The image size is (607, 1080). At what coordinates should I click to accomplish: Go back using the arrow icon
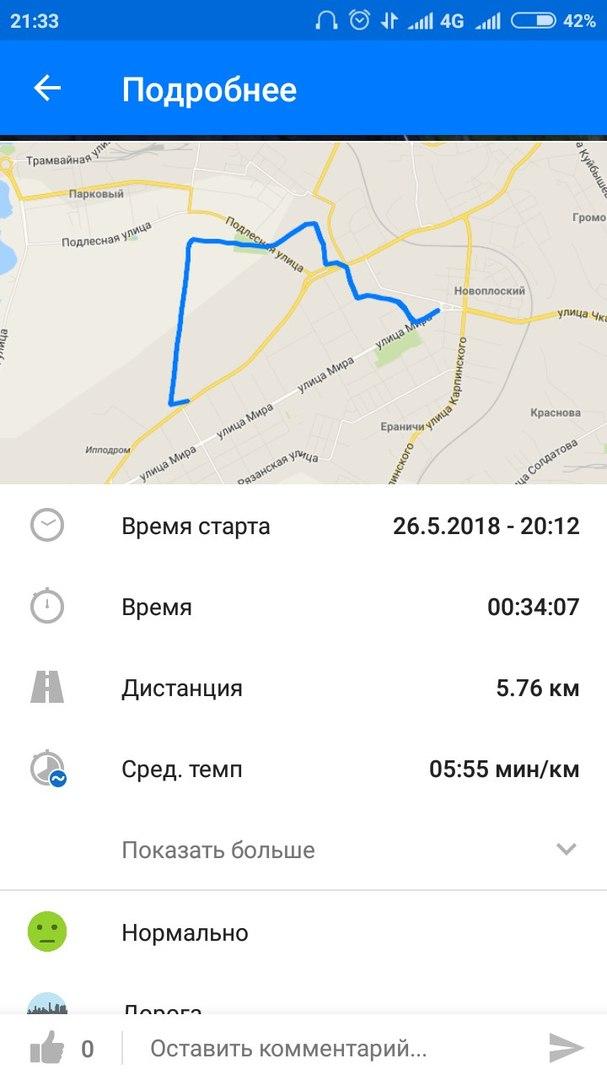click(x=47, y=88)
